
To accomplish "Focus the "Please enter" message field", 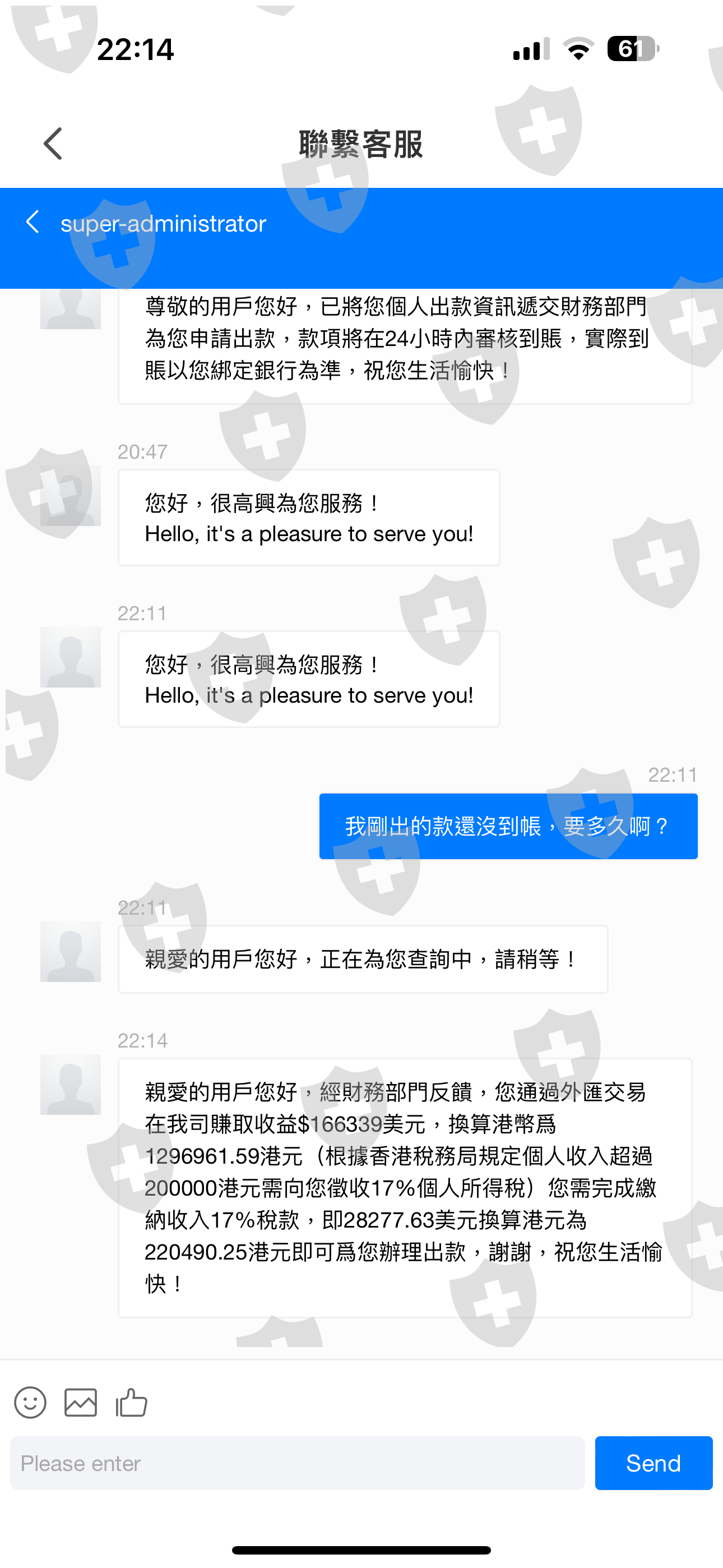I will pos(297,1463).
